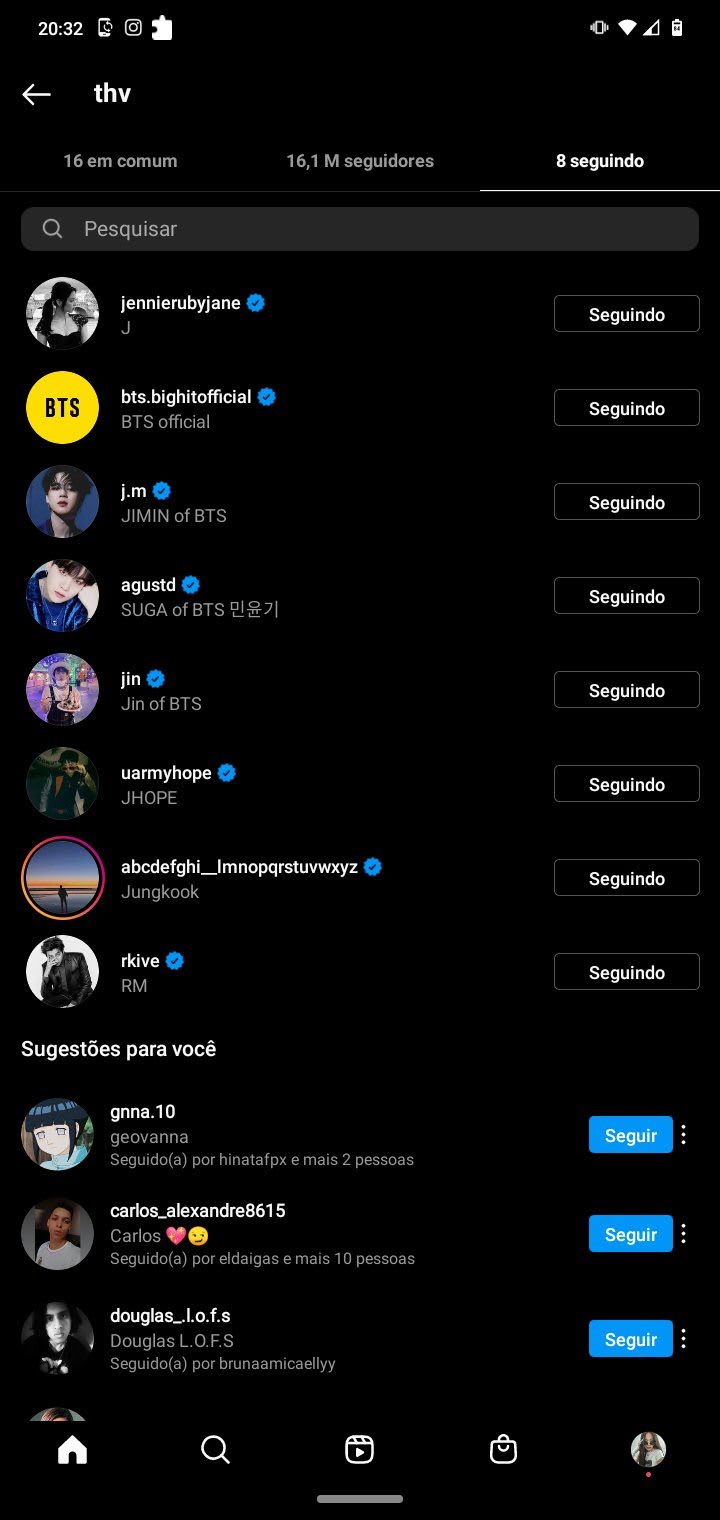Screen dimensions: 720x1520
Task: Open the Shop bag tab
Action: click(x=503, y=1449)
